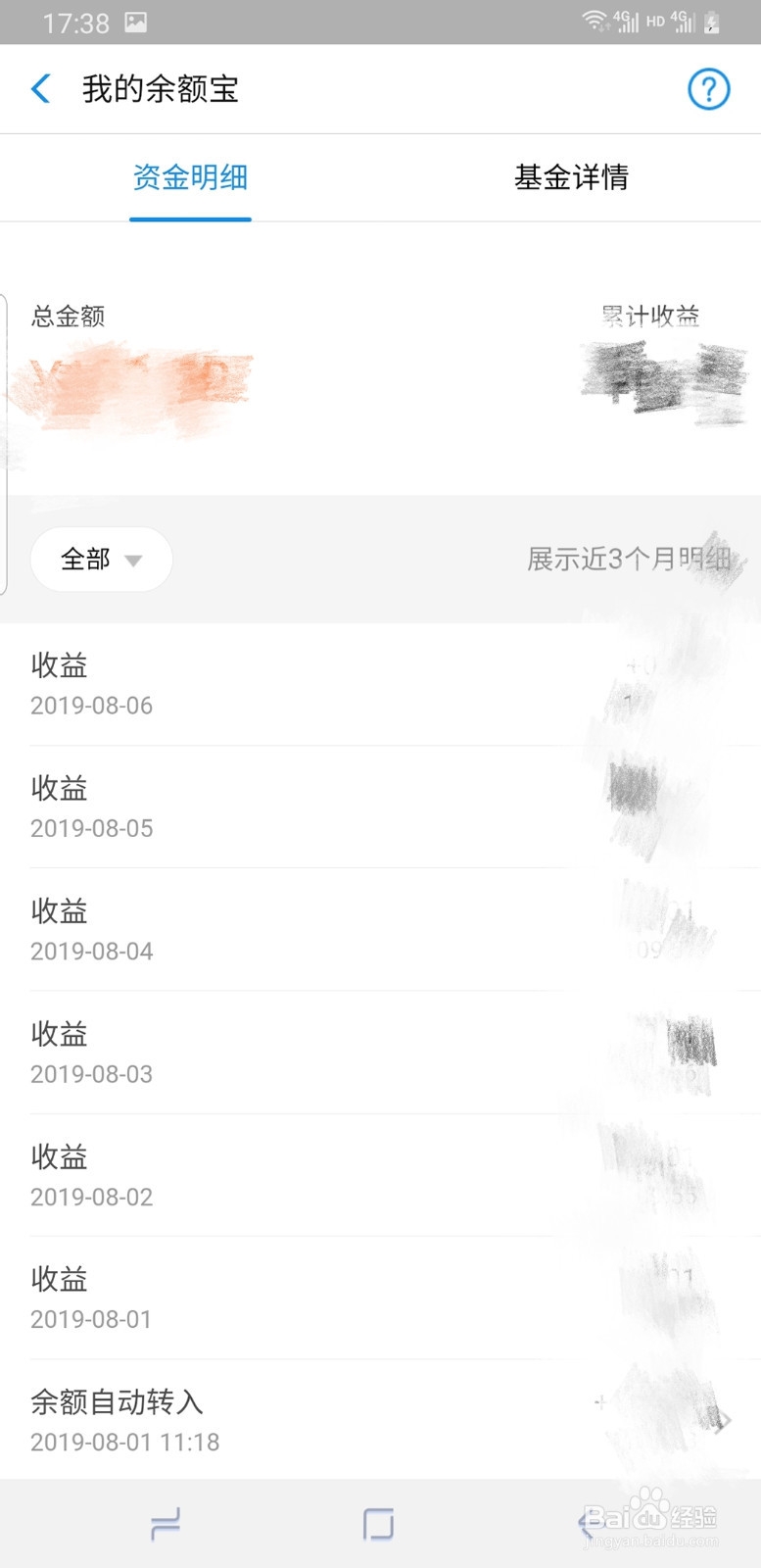Viewport: 761px width, 1568px height.
Task: Select the 资金明细 tab
Action: coord(190,177)
